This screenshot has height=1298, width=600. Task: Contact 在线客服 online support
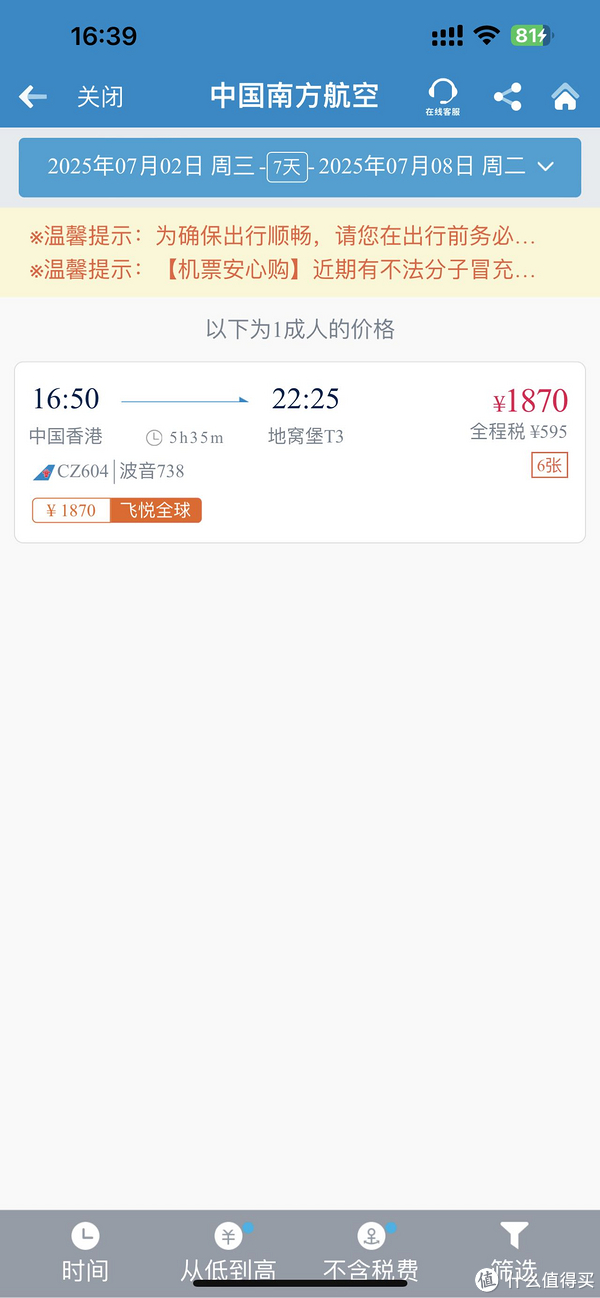tap(442, 97)
